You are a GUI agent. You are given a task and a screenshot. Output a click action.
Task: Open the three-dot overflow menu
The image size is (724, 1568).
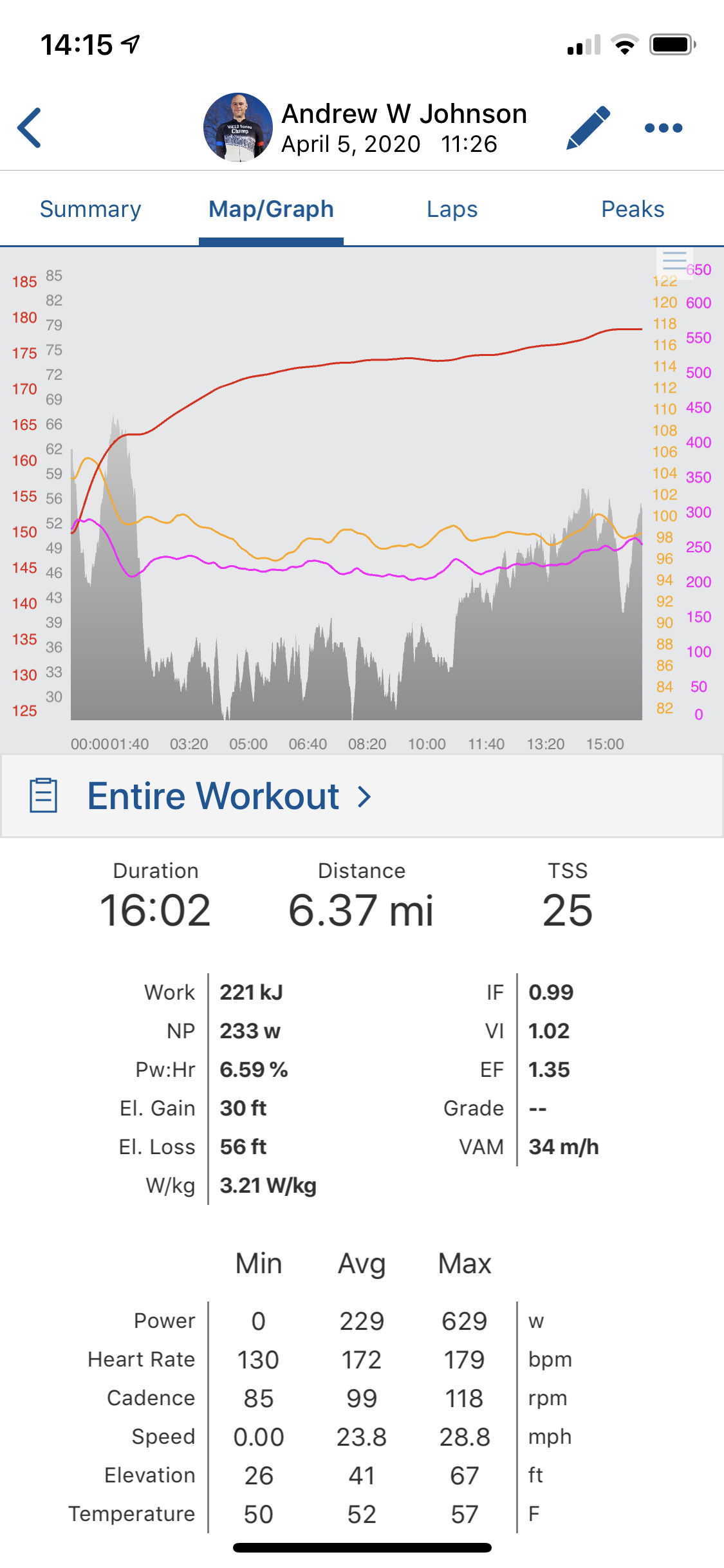click(664, 127)
